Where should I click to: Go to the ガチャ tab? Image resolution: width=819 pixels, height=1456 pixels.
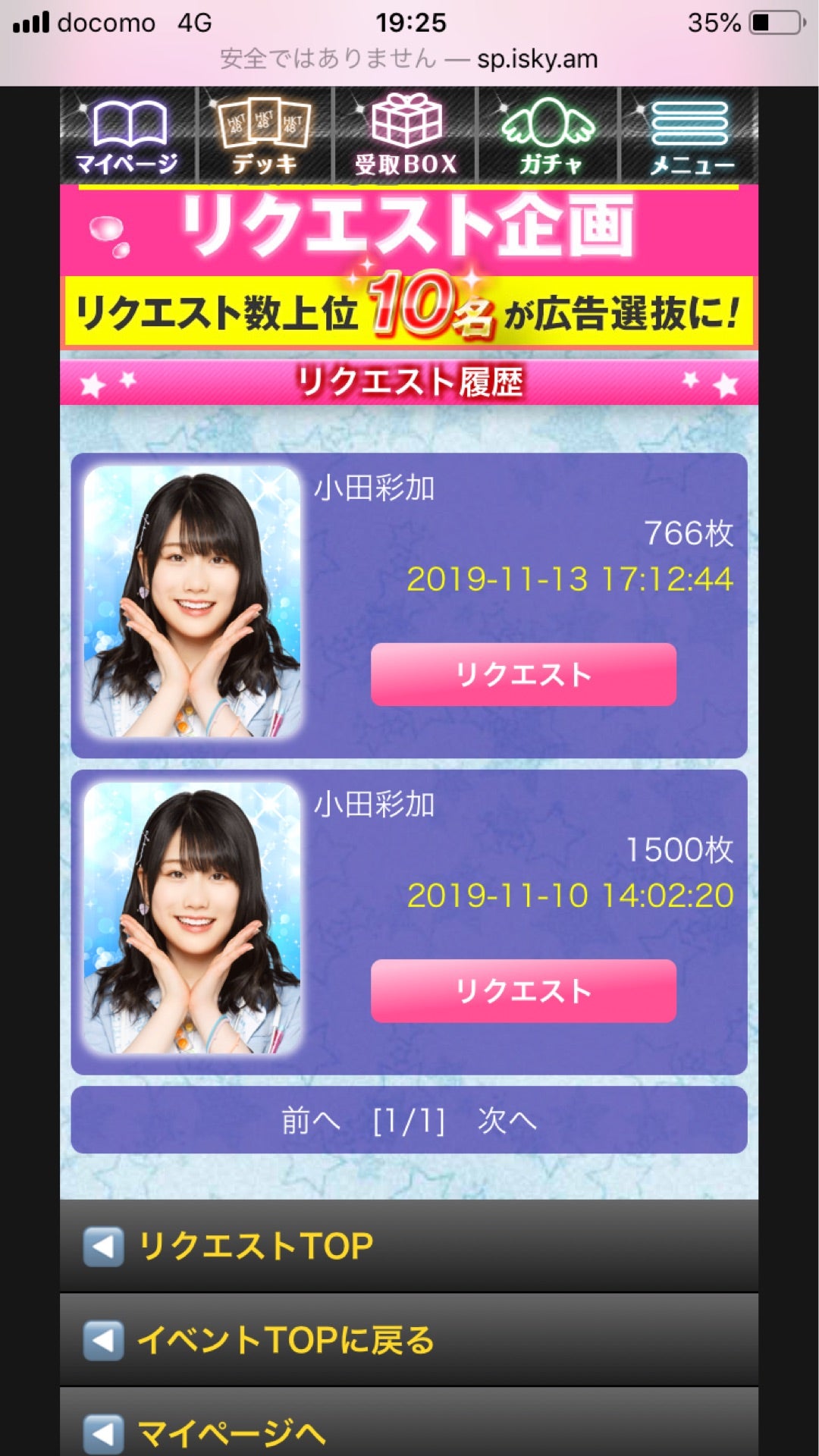(x=548, y=135)
